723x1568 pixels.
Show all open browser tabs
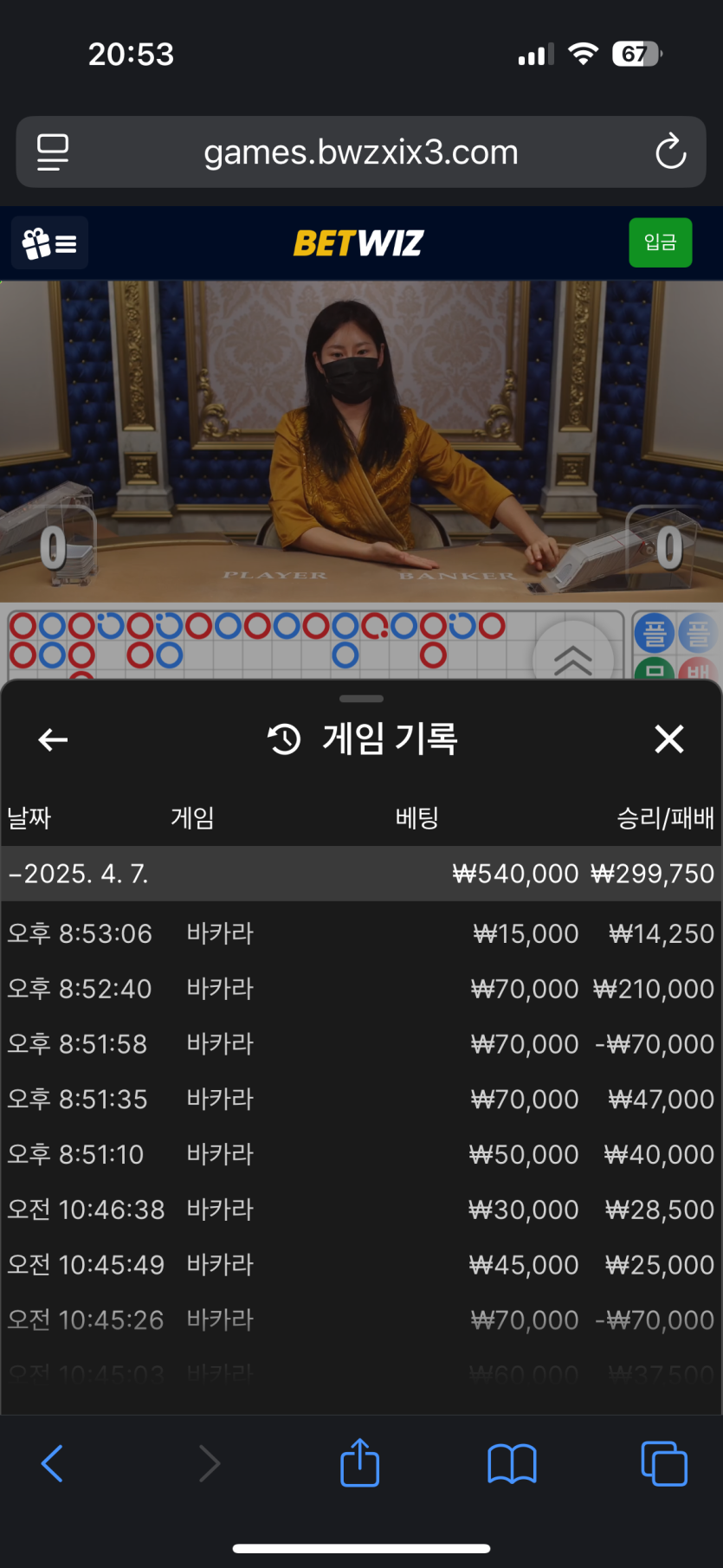(x=663, y=1463)
